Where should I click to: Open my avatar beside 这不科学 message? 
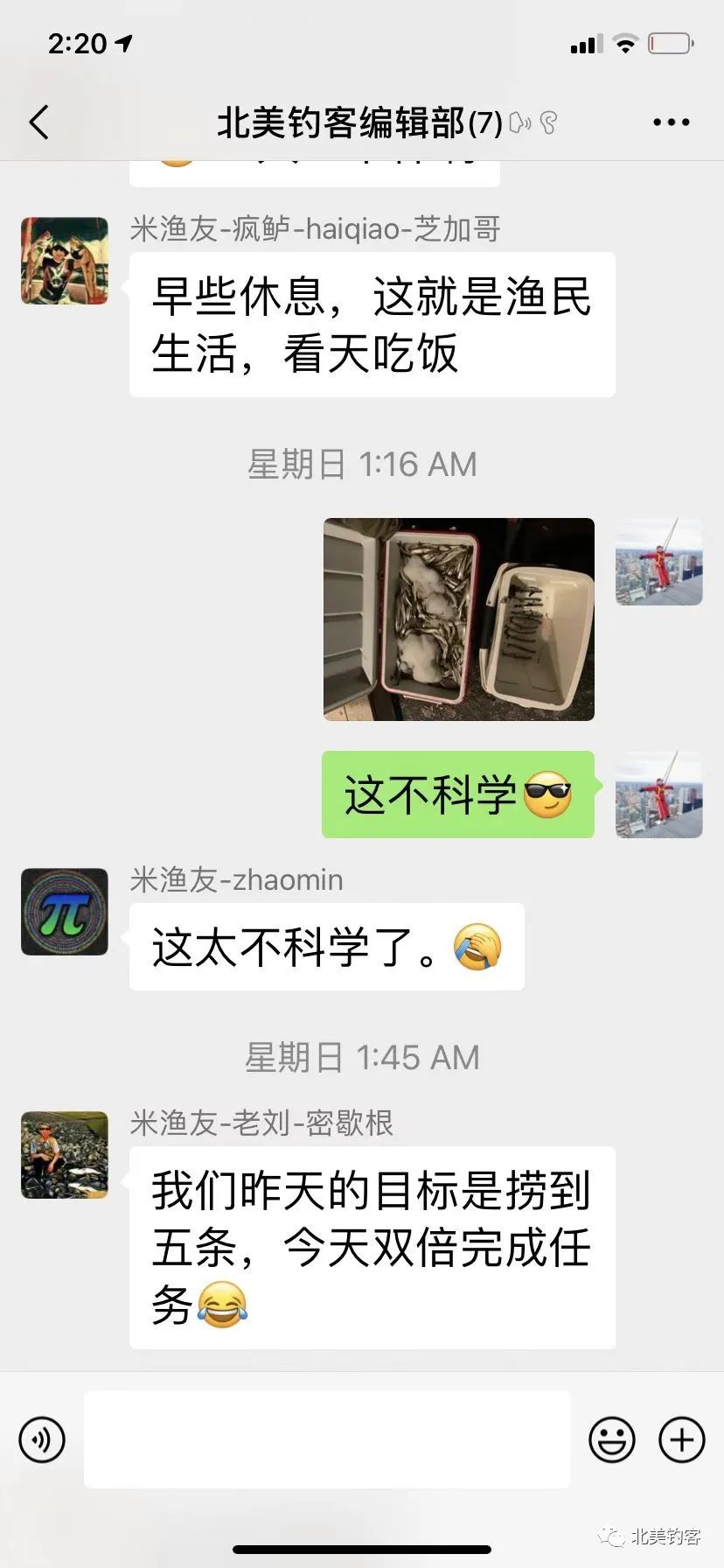coord(659,794)
